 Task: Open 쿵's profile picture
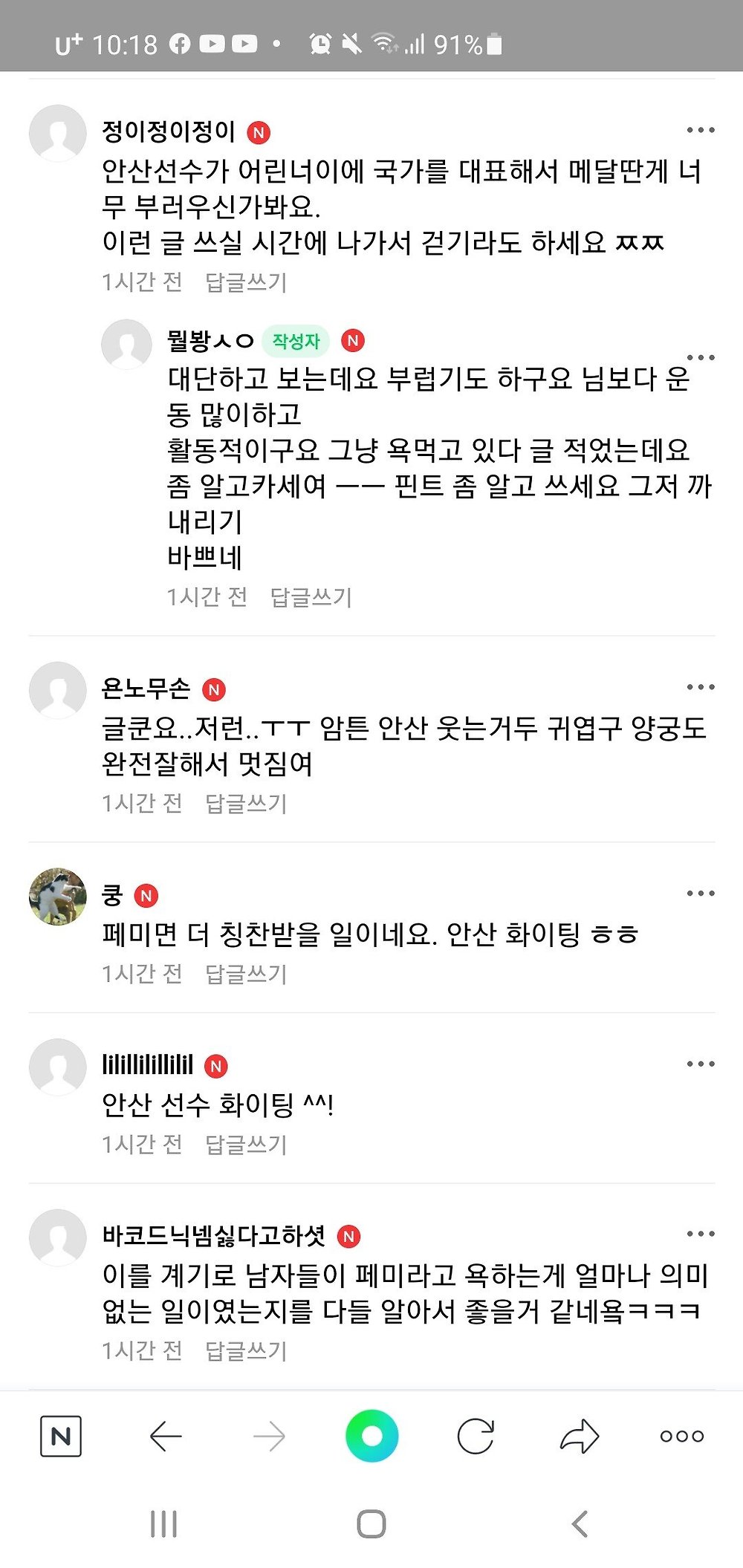(x=58, y=896)
